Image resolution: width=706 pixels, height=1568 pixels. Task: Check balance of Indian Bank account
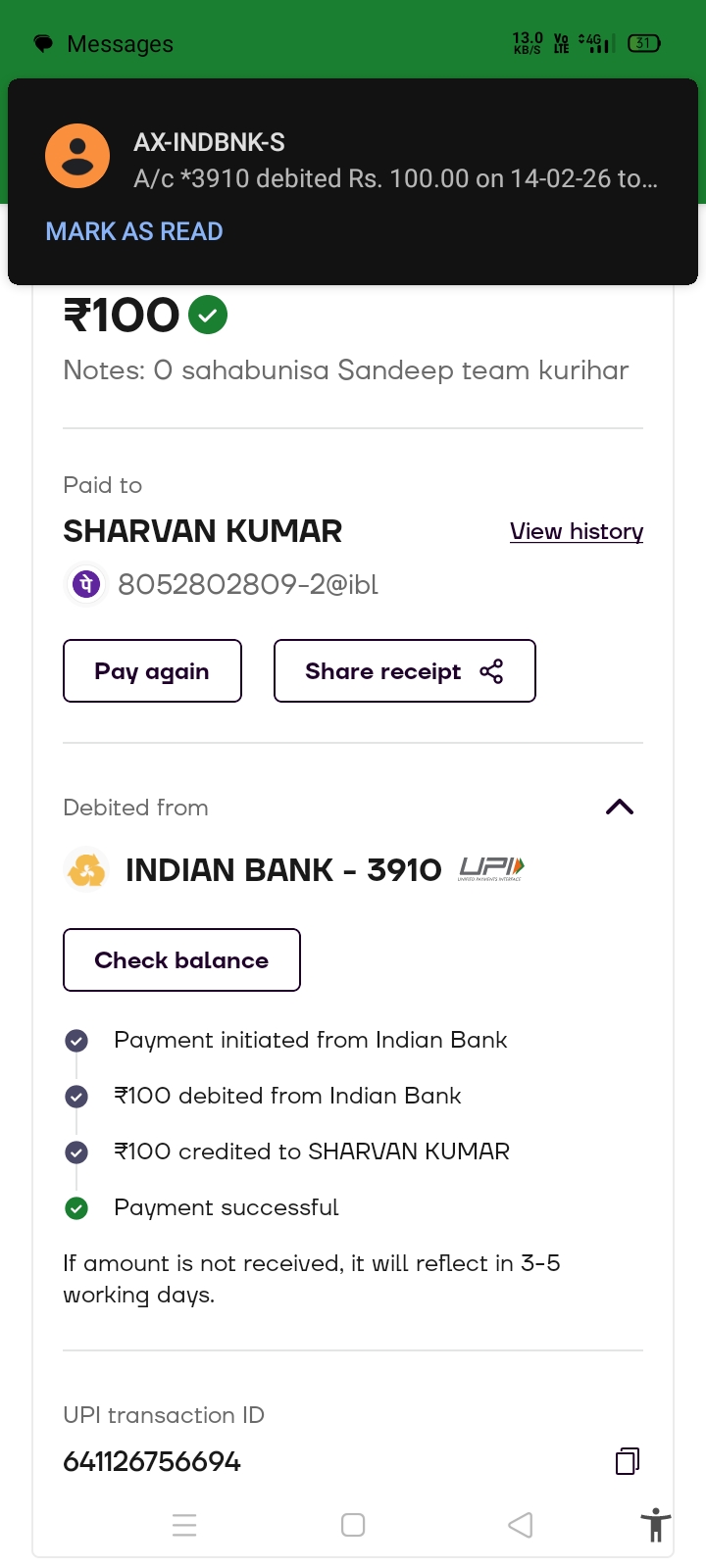[181, 960]
